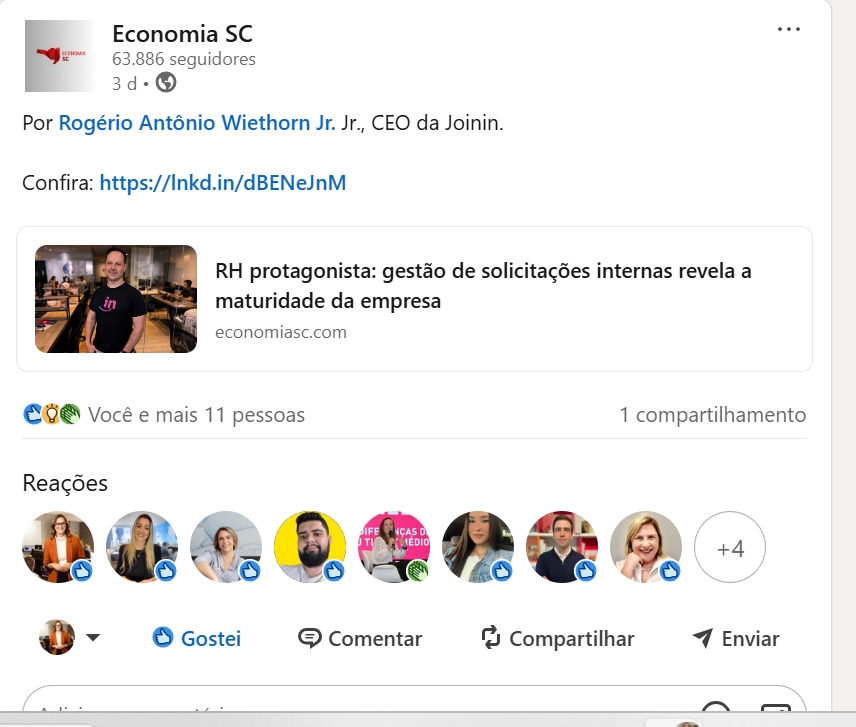Select Compartilhar to repost
856x727 pixels.
(558, 638)
